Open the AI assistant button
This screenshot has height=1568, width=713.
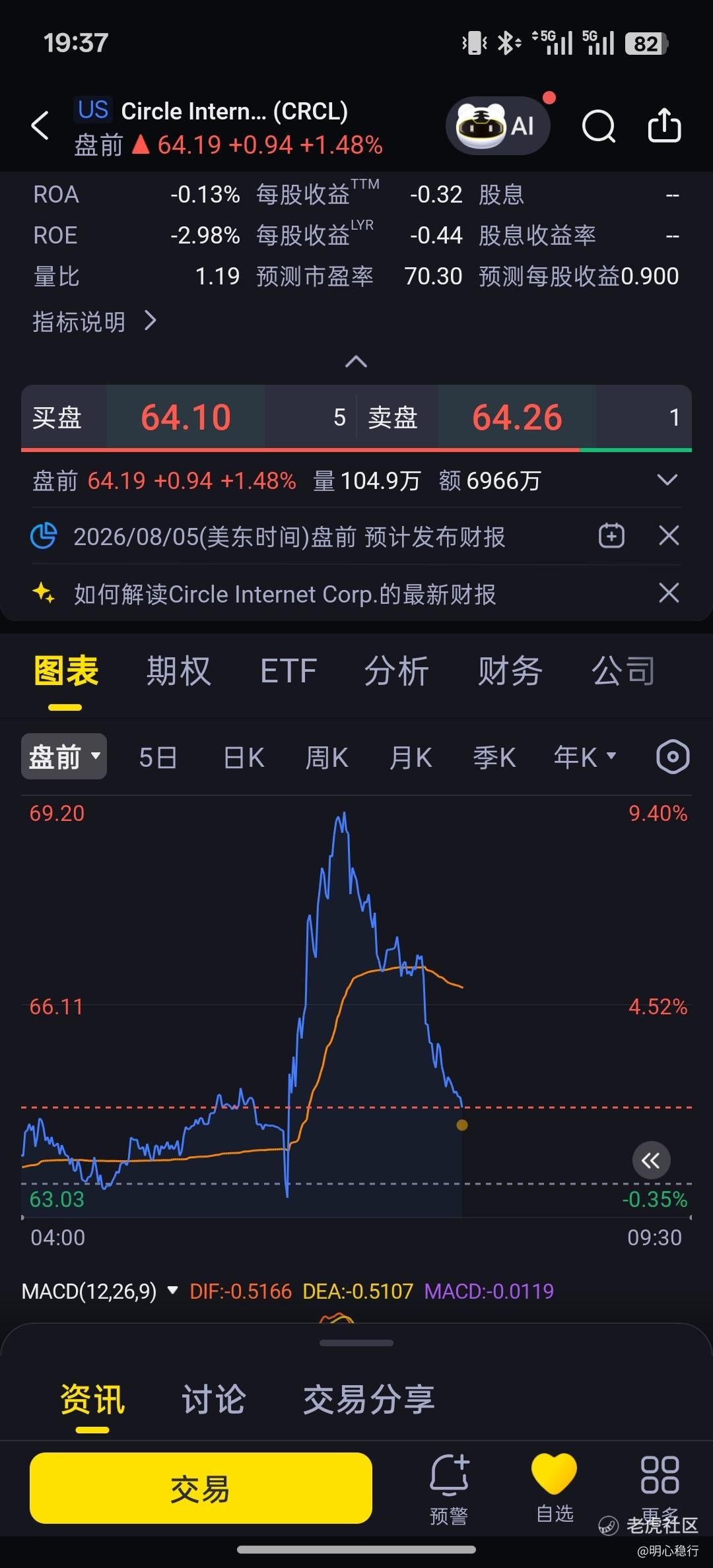click(x=498, y=125)
